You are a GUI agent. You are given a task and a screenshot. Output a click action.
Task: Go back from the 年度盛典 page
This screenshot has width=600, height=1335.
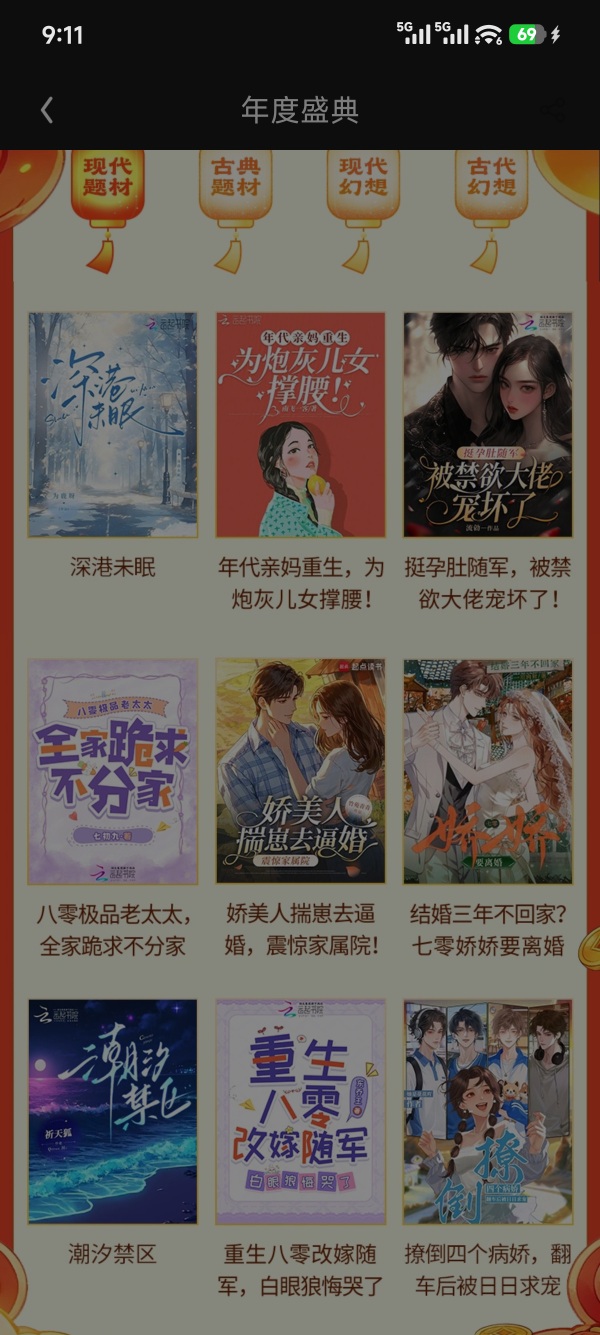pyautogui.click(x=47, y=110)
